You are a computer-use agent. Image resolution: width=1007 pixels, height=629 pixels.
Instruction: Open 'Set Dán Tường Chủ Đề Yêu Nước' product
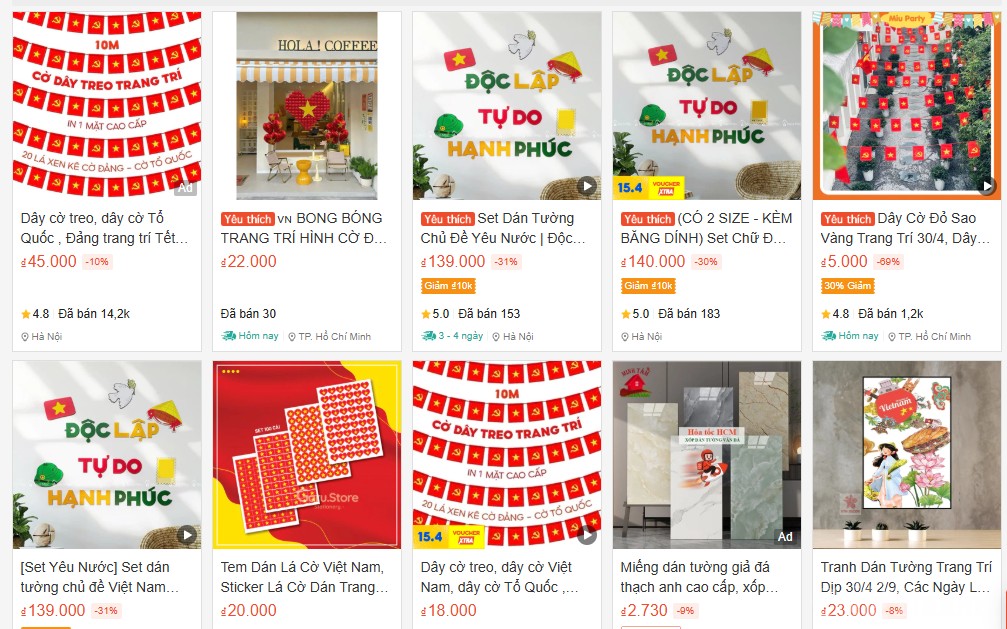click(x=507, y=228)
